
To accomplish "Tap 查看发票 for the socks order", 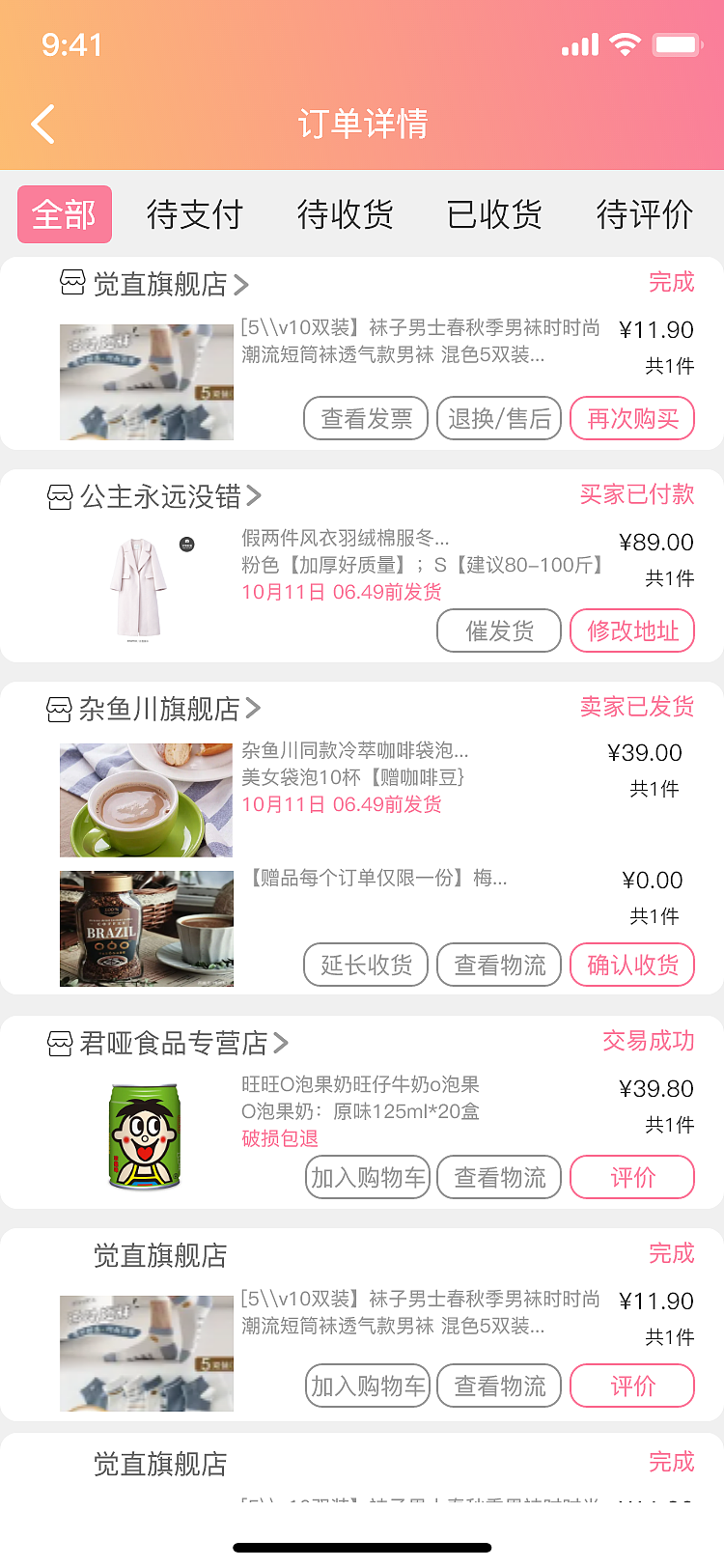I will (x=366, y=418).
